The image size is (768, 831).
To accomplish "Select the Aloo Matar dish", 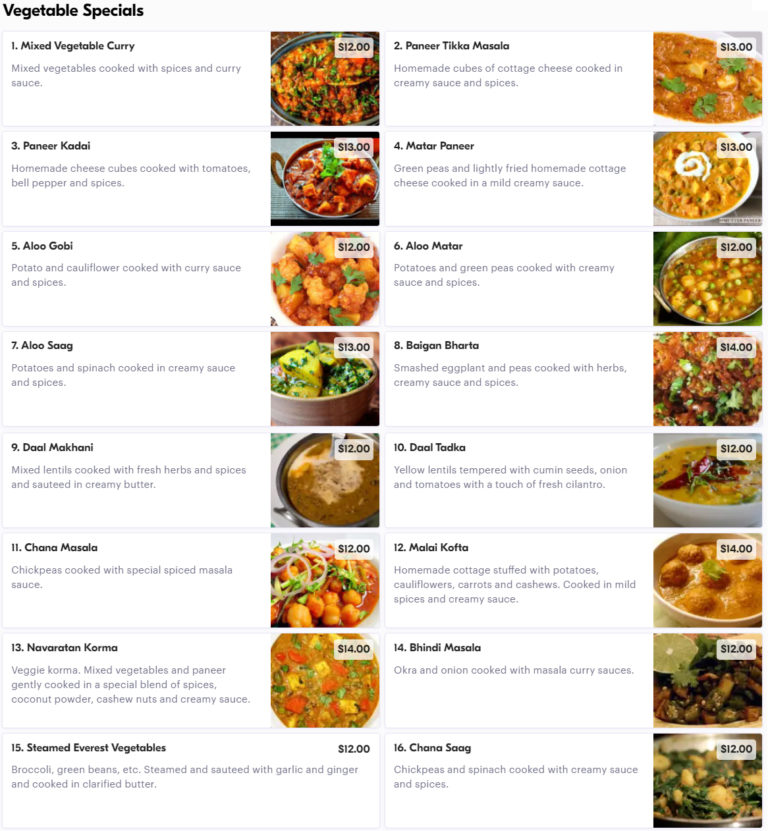I will (520, 278).
